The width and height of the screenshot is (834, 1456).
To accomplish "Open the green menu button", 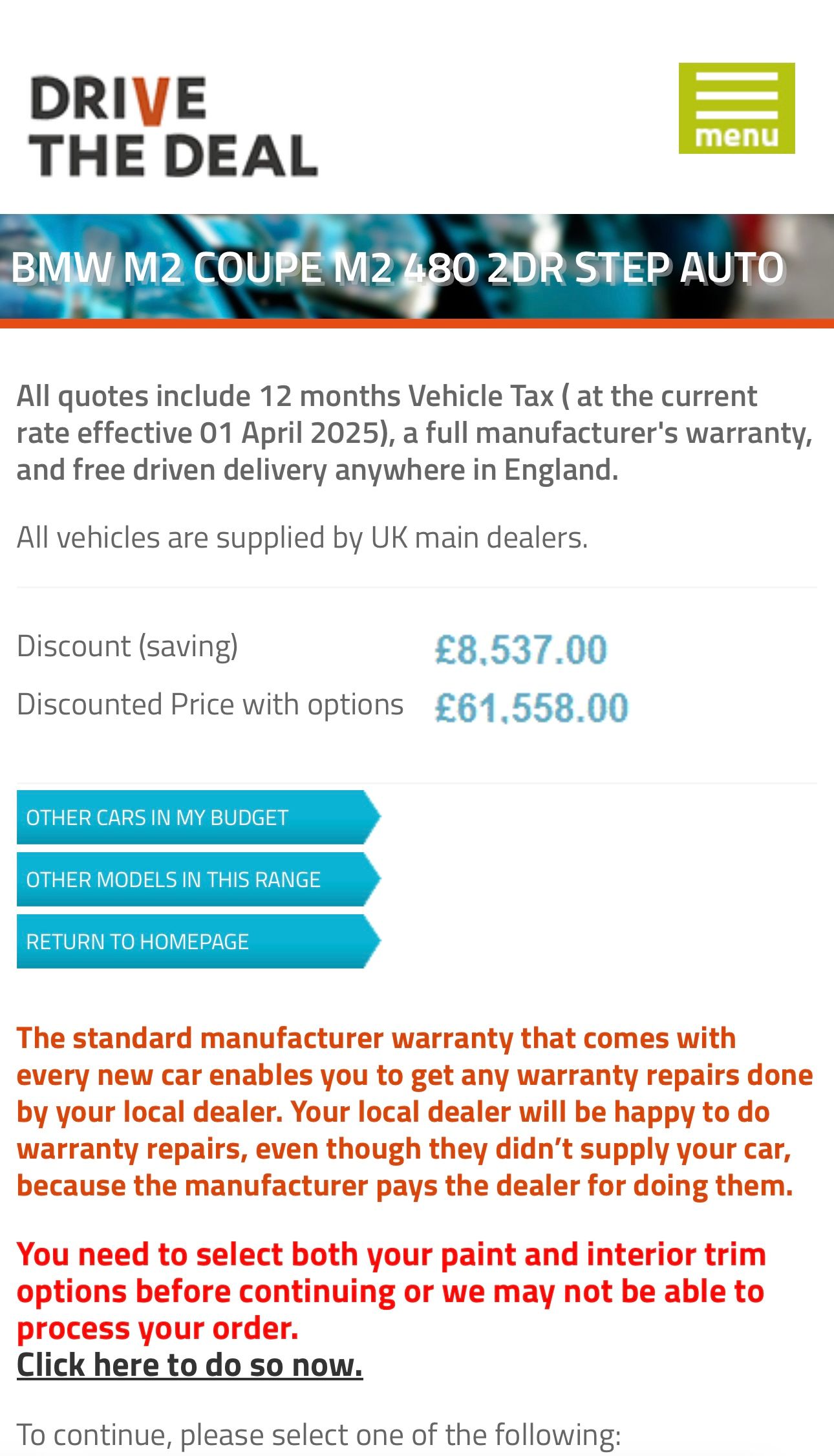I will pyautogui.click(x=736, y=109).
